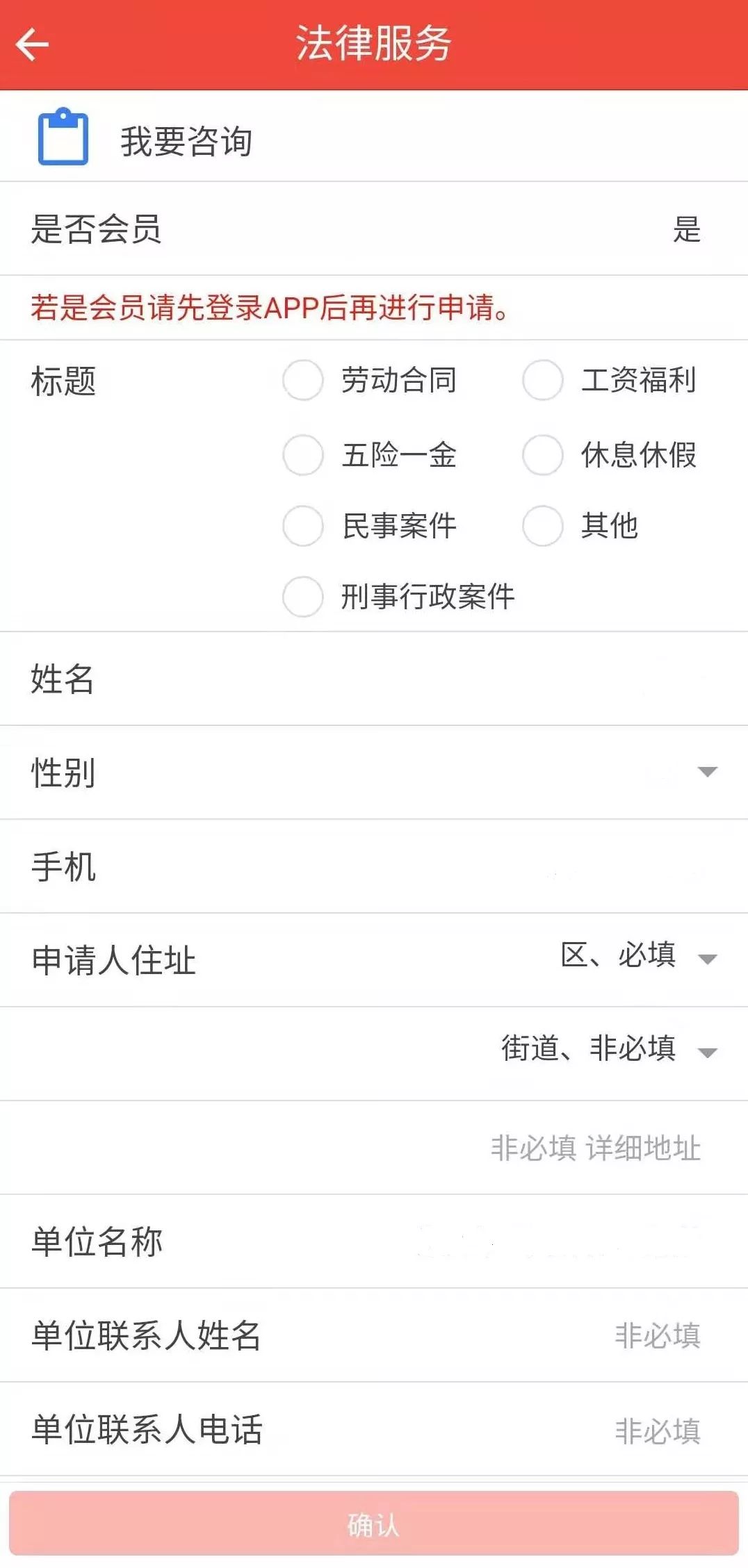This screenshot has height=1568, width=748.
Task: Pick 刑事行政案件 radio option
Action: point(303,596)
